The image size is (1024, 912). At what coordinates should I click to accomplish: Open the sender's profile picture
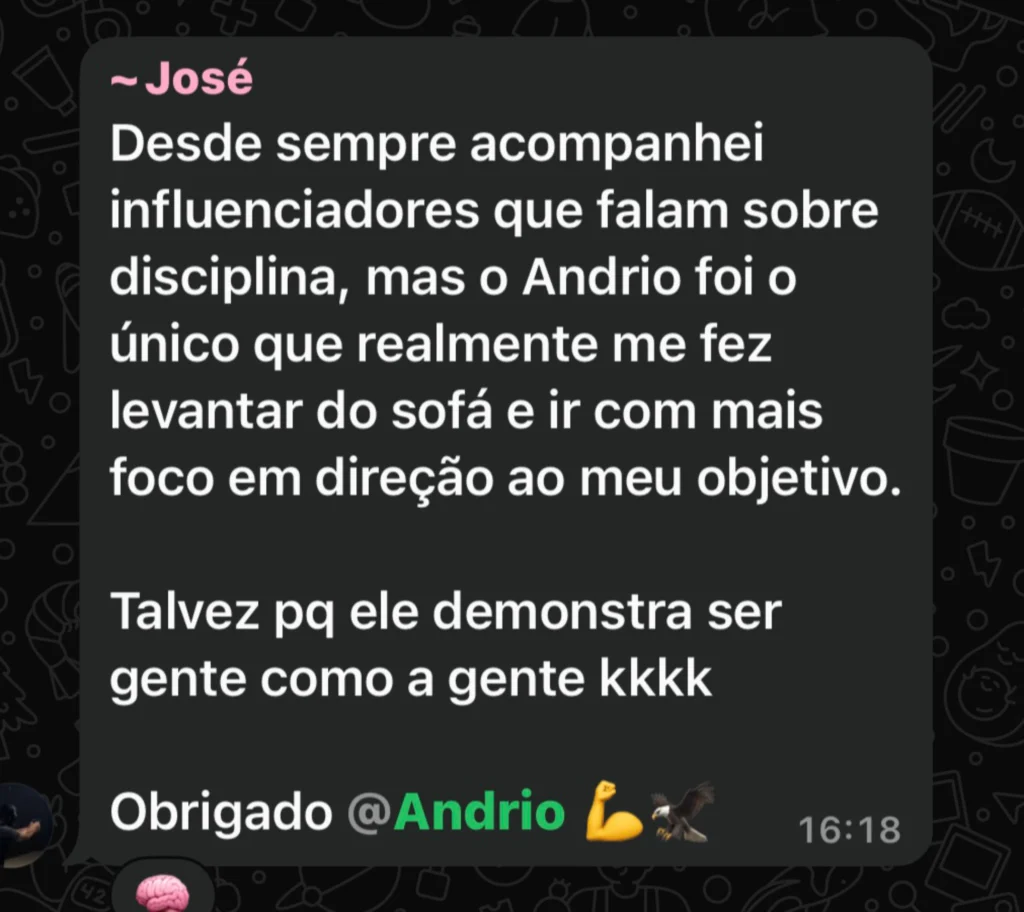(x=22, y=826)
